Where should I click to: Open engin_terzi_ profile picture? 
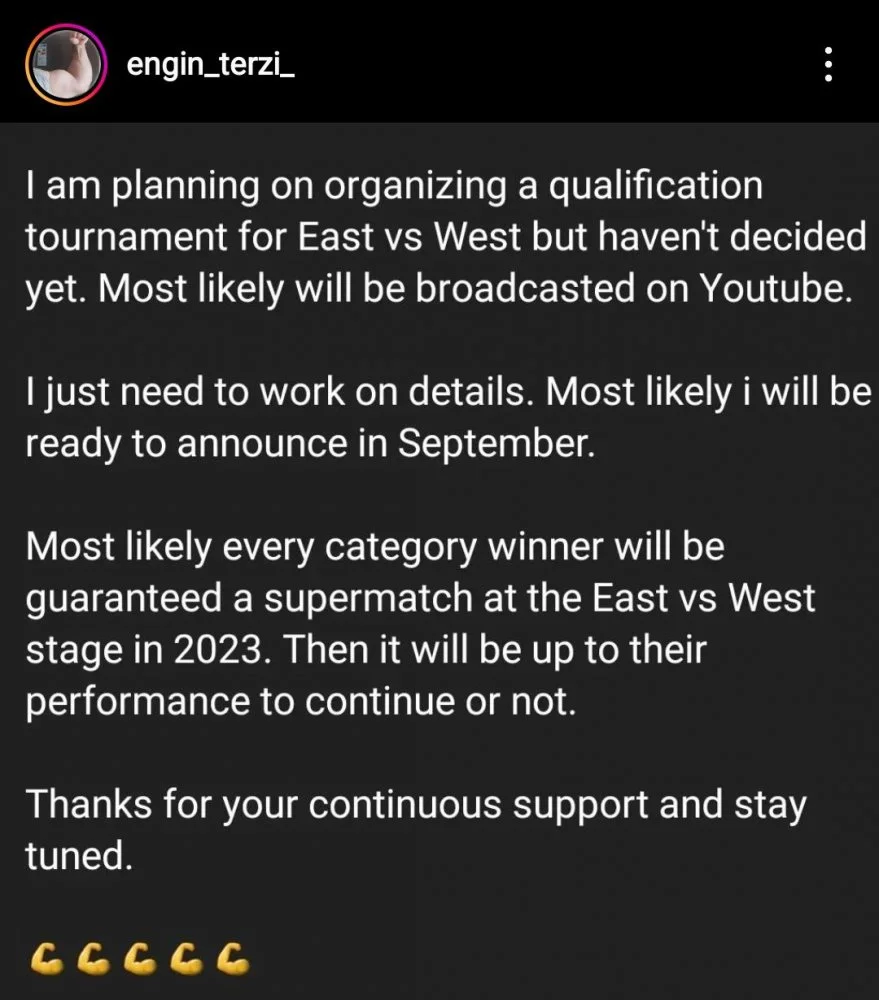tap(65, 66)
